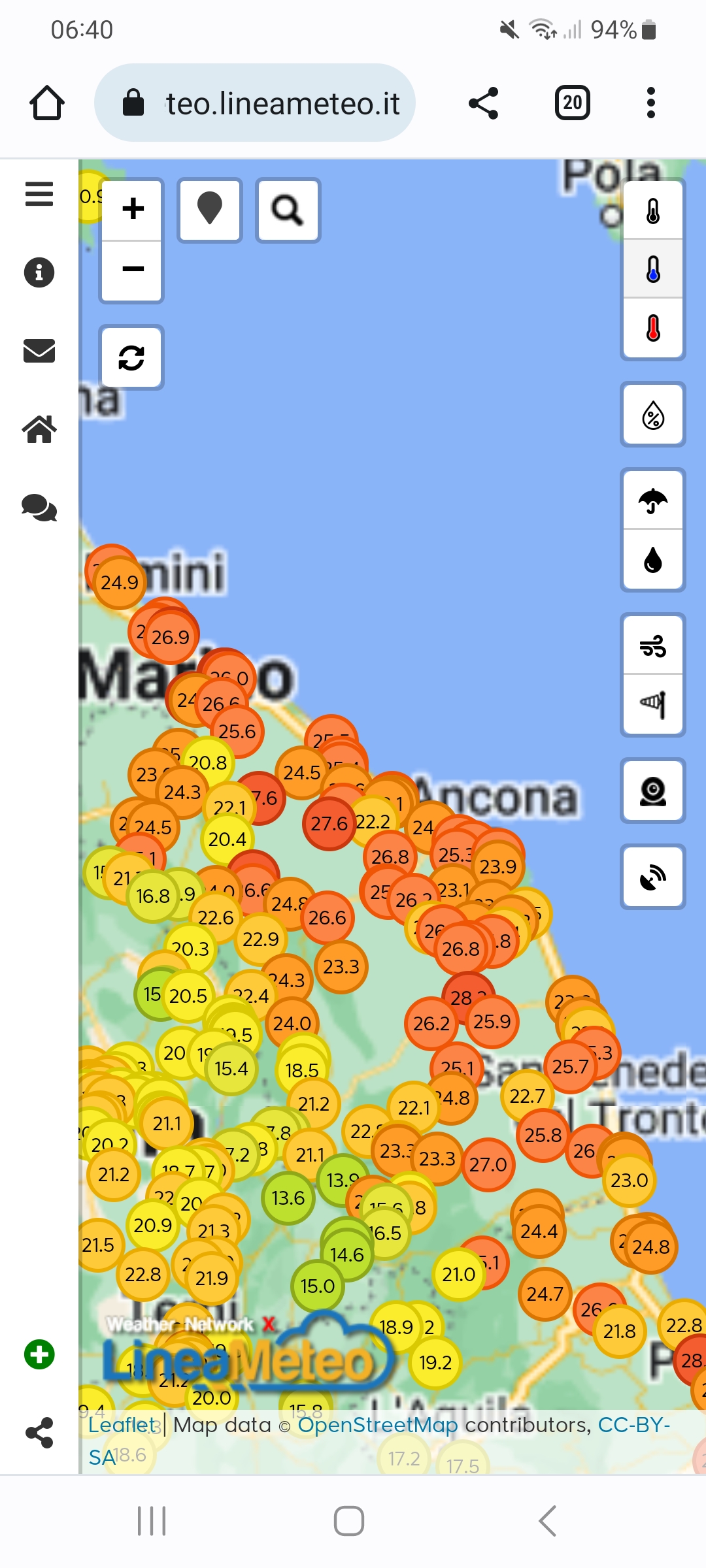Screen dimensions: 706x1568
Task: Open the hamburger side menu
Action: click(39, 193)
